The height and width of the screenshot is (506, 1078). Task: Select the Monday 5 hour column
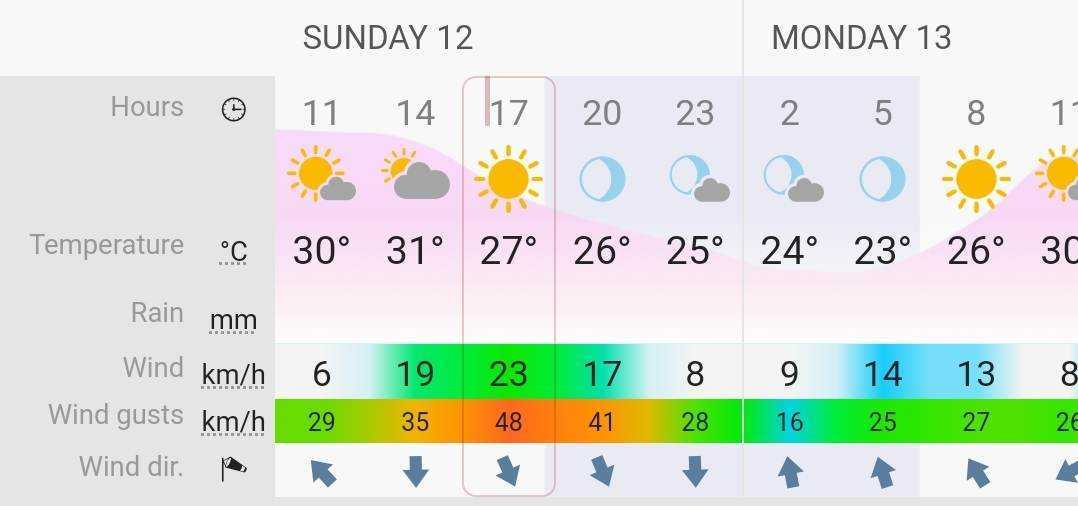(882, 113)
